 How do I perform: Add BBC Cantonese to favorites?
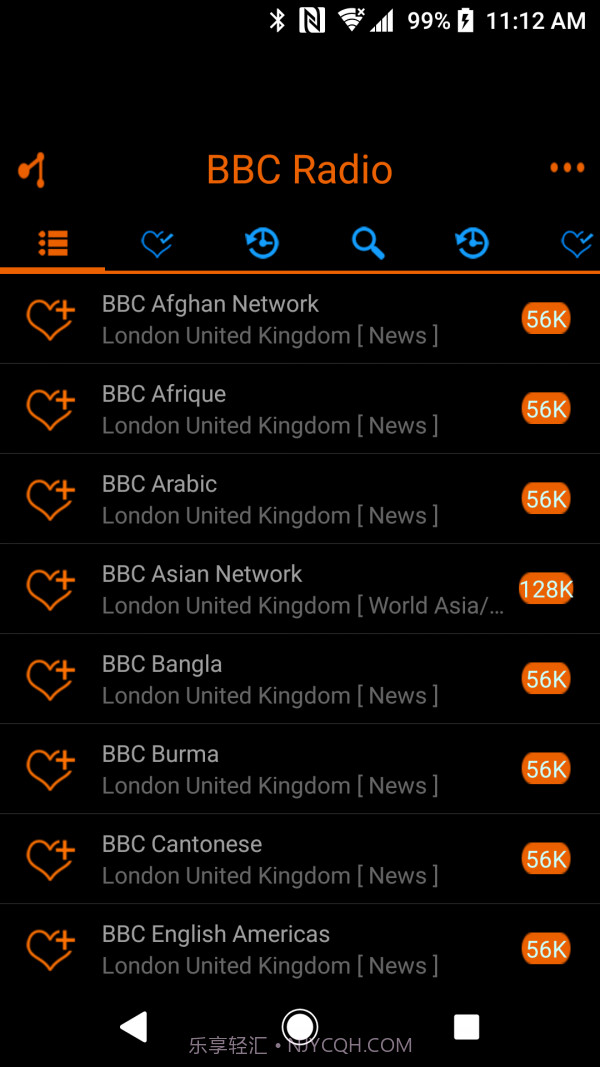click(50, 860)
